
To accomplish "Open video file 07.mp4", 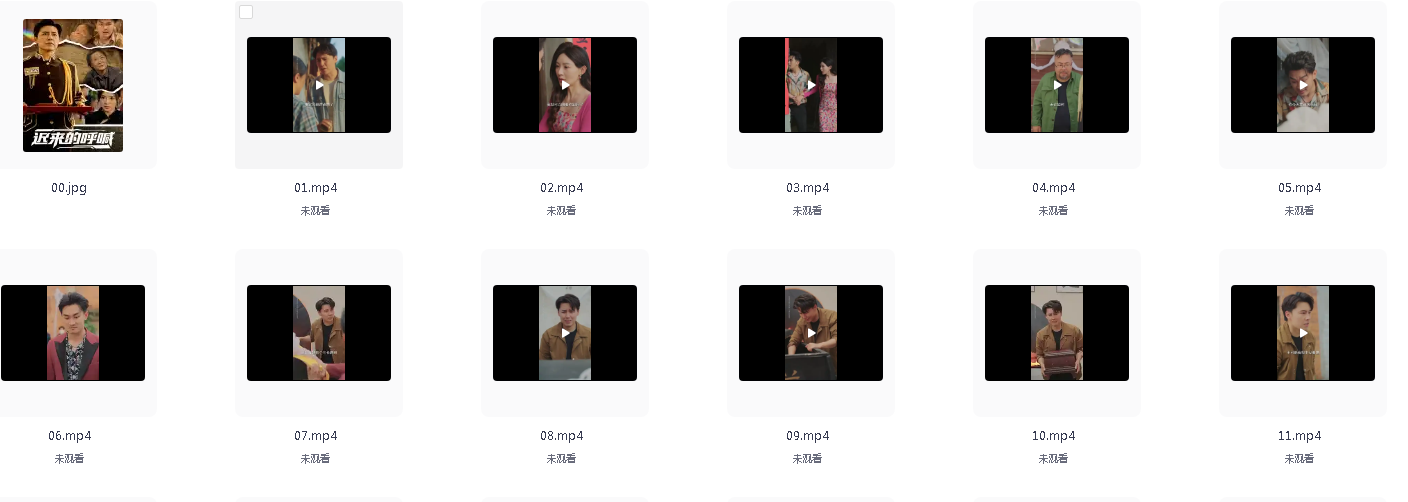I will tap(319, 333).
